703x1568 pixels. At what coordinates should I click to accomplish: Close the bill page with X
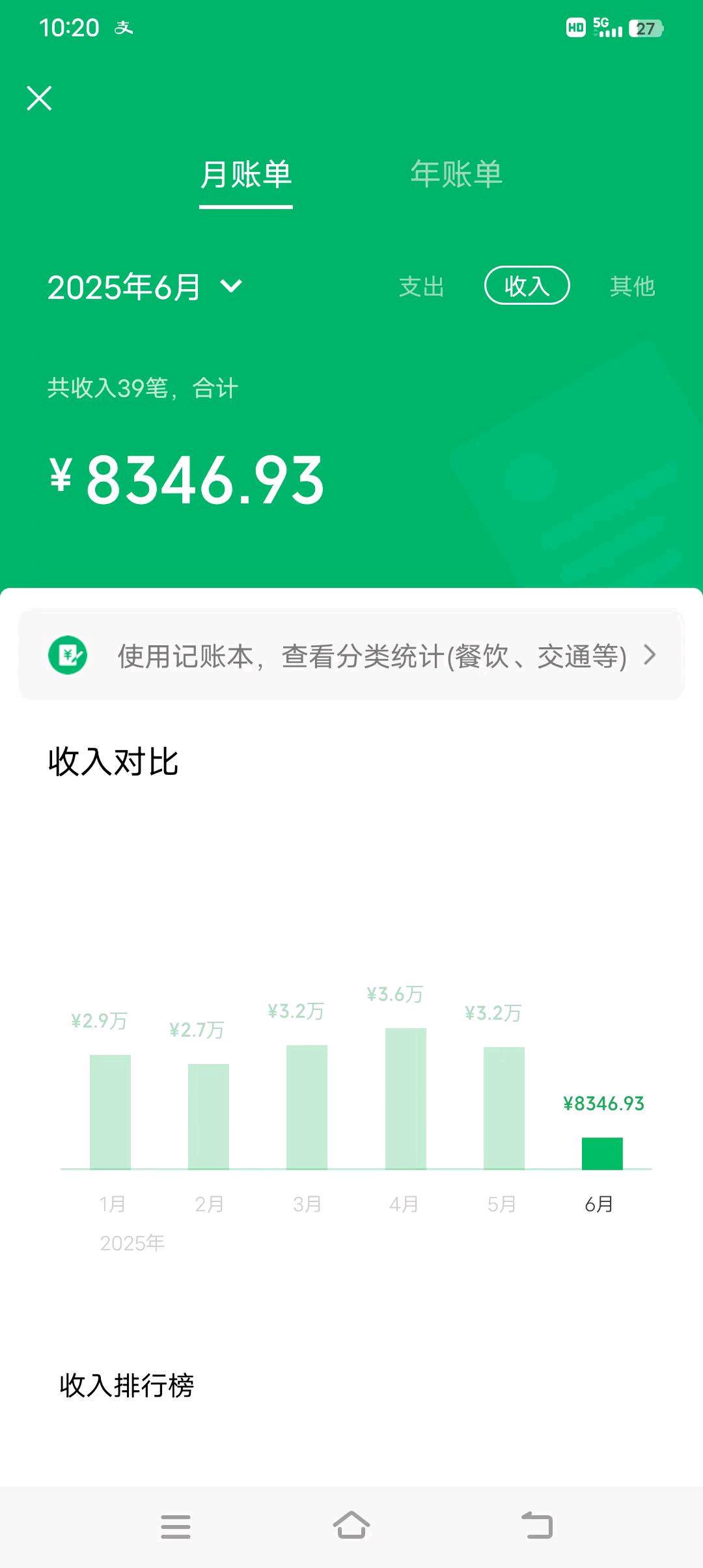[x=39, y=98]
